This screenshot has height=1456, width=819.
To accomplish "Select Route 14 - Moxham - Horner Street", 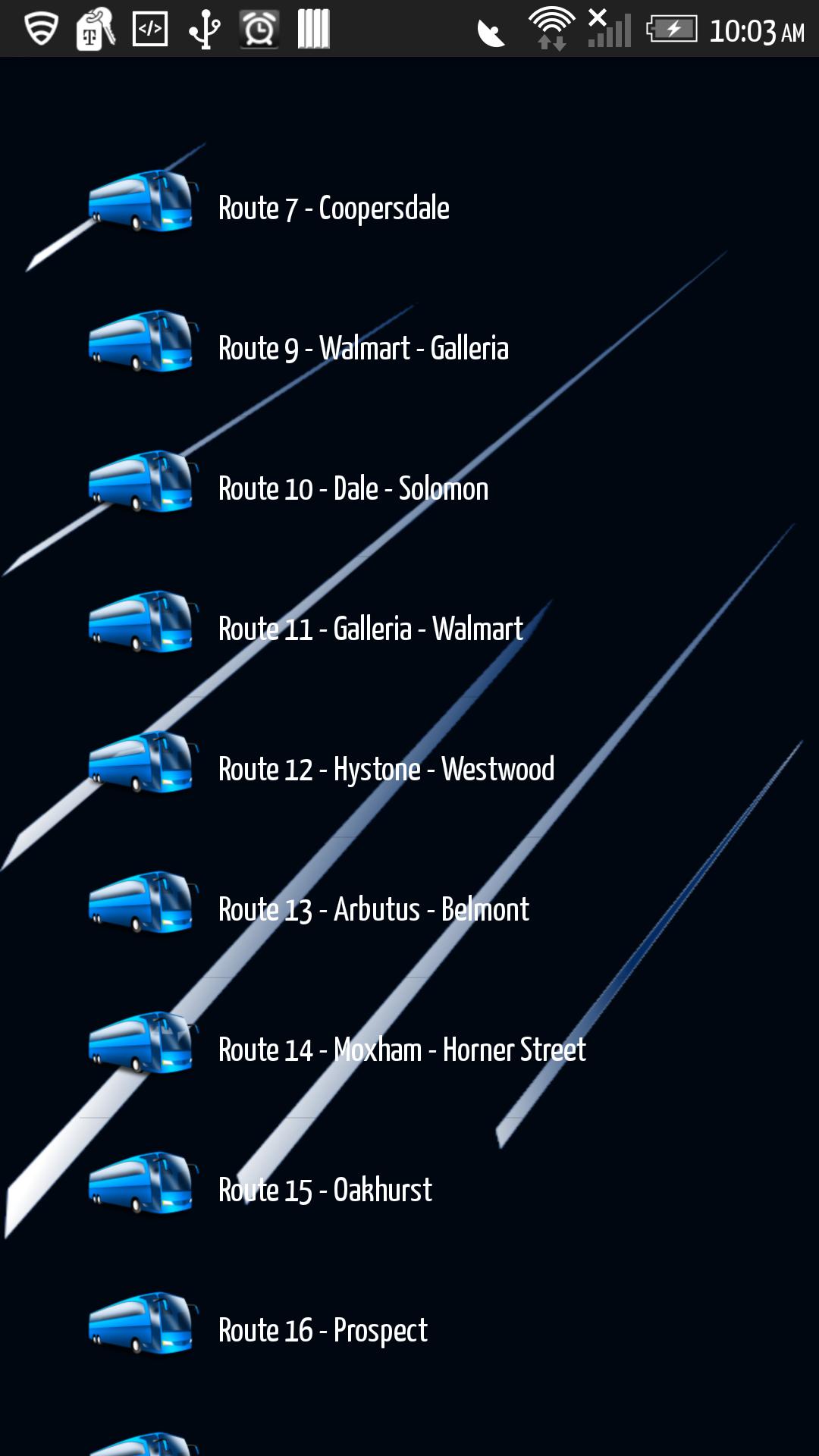I will [402, 1050].
